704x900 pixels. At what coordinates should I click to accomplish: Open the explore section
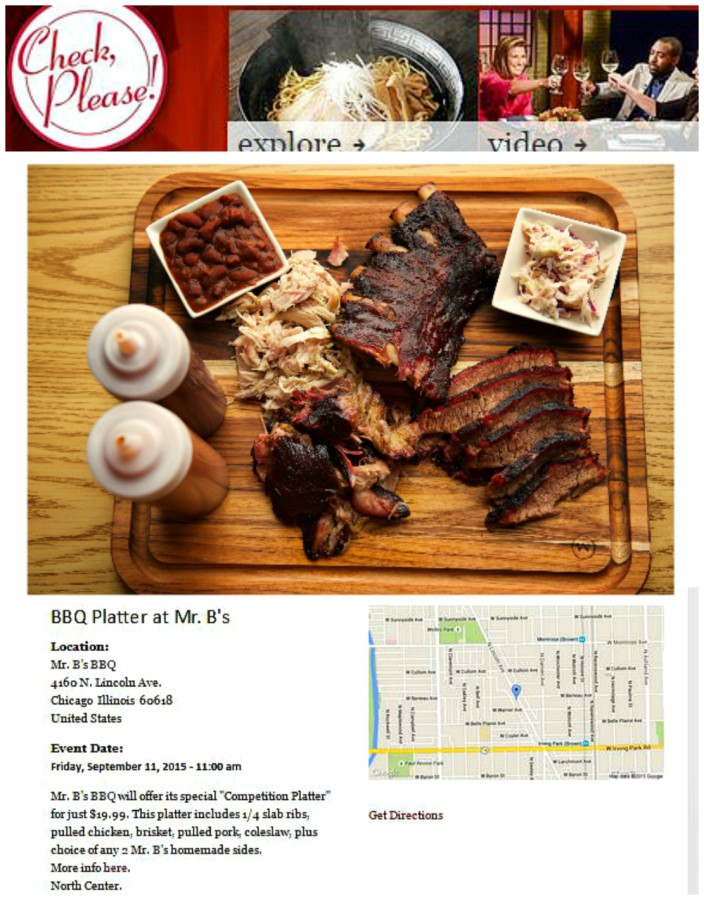(300, 142)
